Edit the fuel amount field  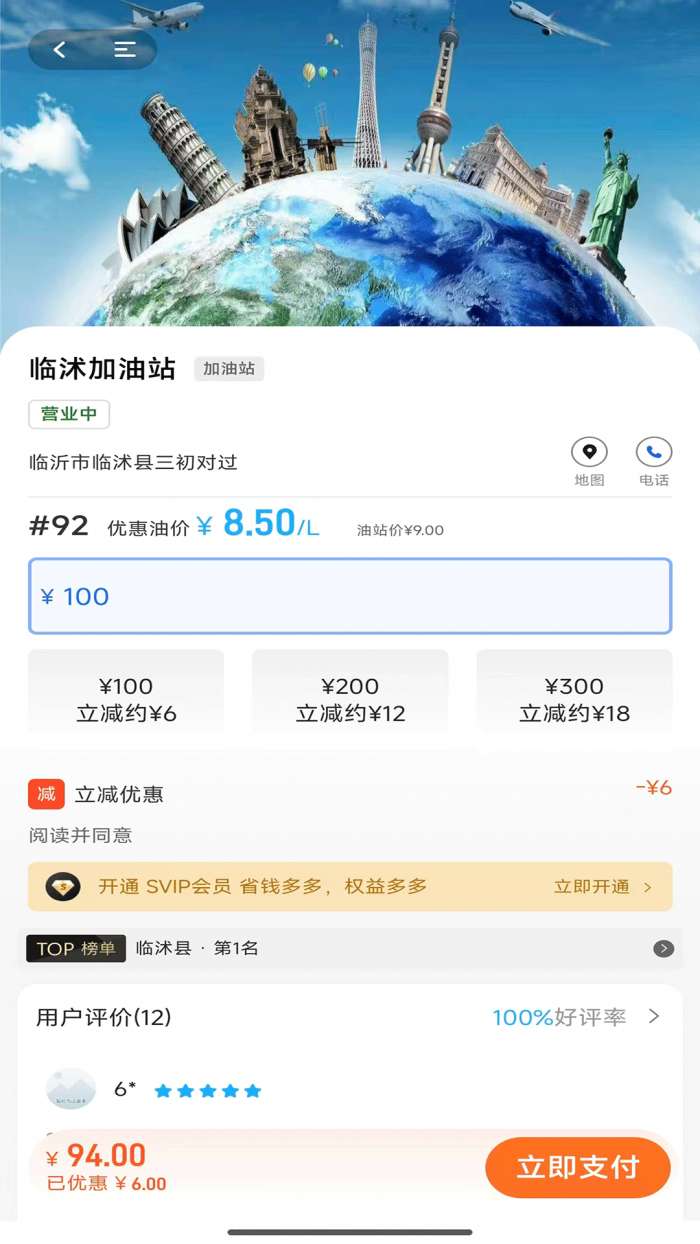350,596
